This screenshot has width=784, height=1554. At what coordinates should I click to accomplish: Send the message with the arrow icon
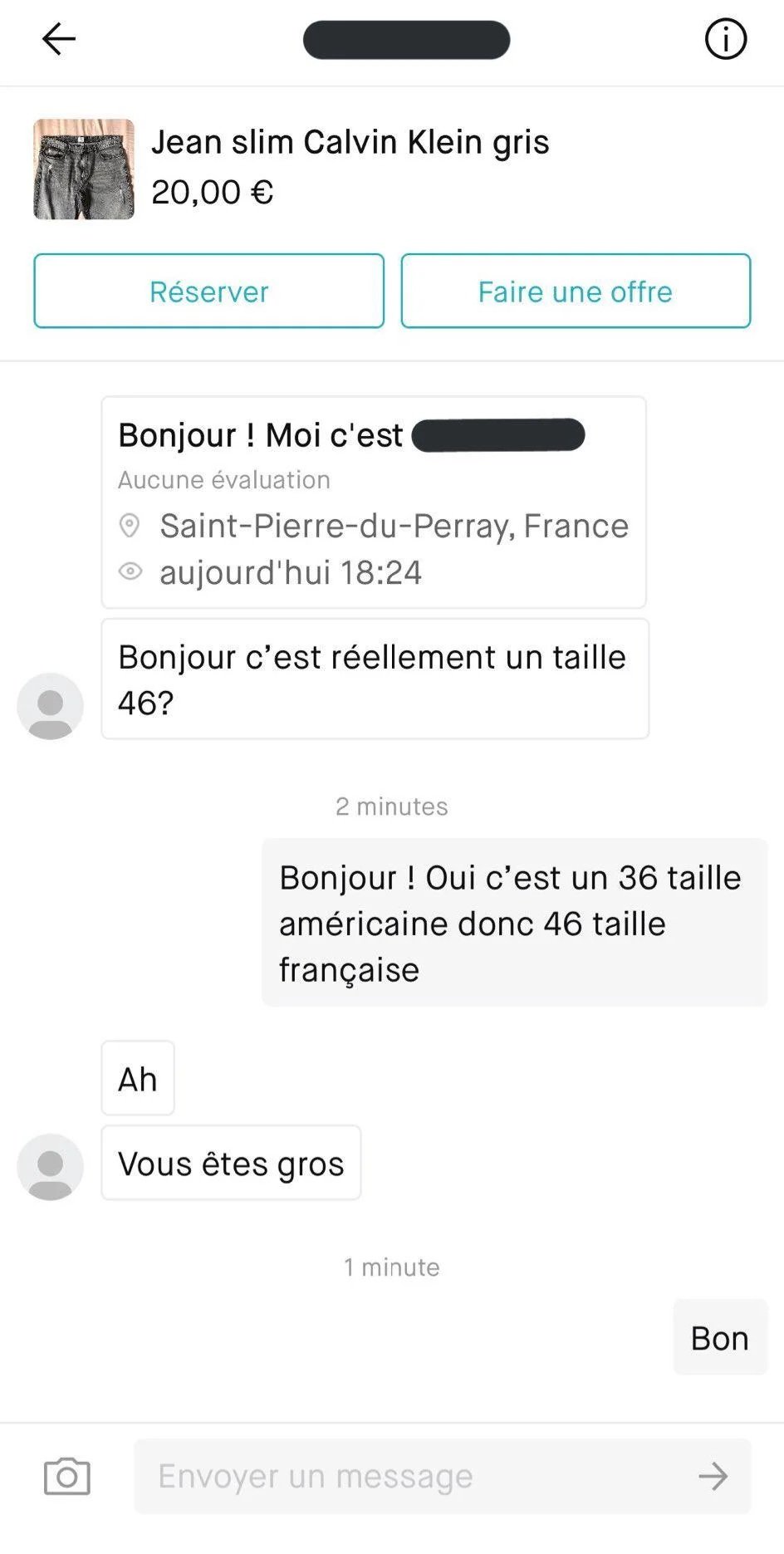tap(713, 1475)
